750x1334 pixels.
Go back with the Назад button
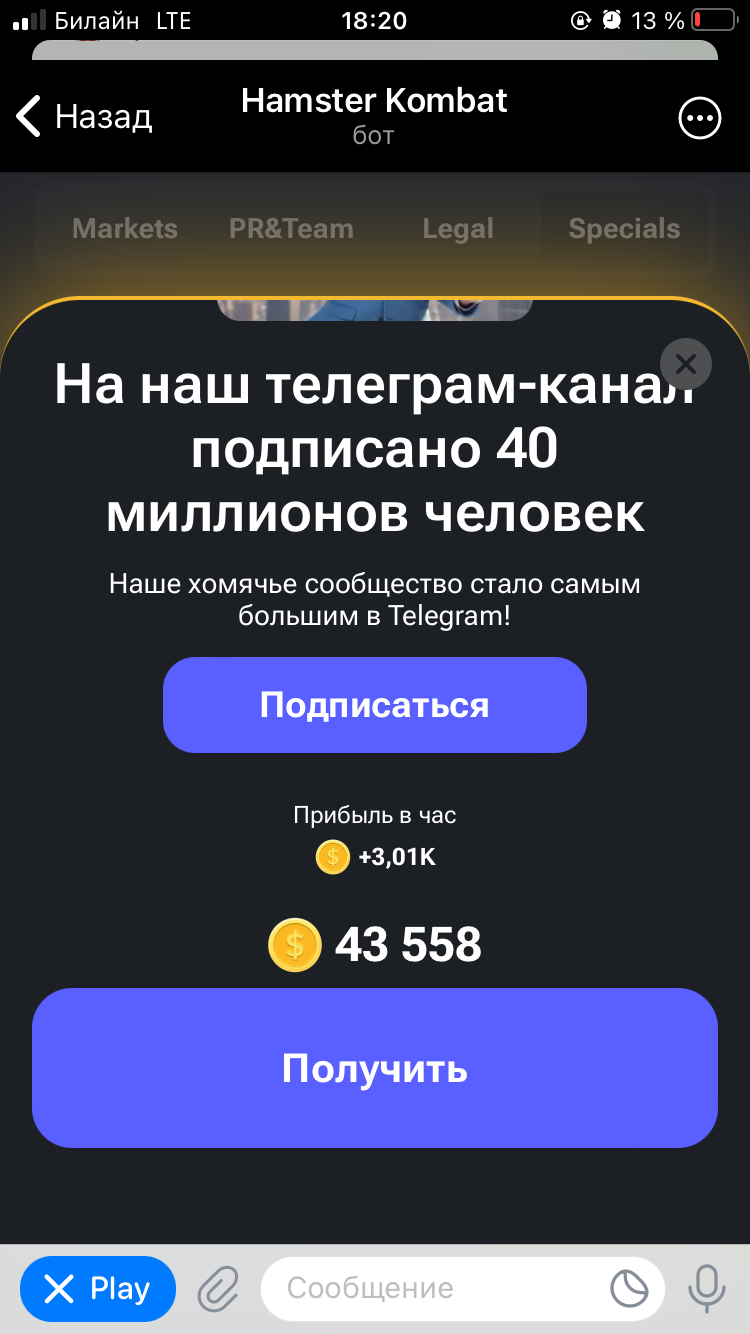coord(83,117)
